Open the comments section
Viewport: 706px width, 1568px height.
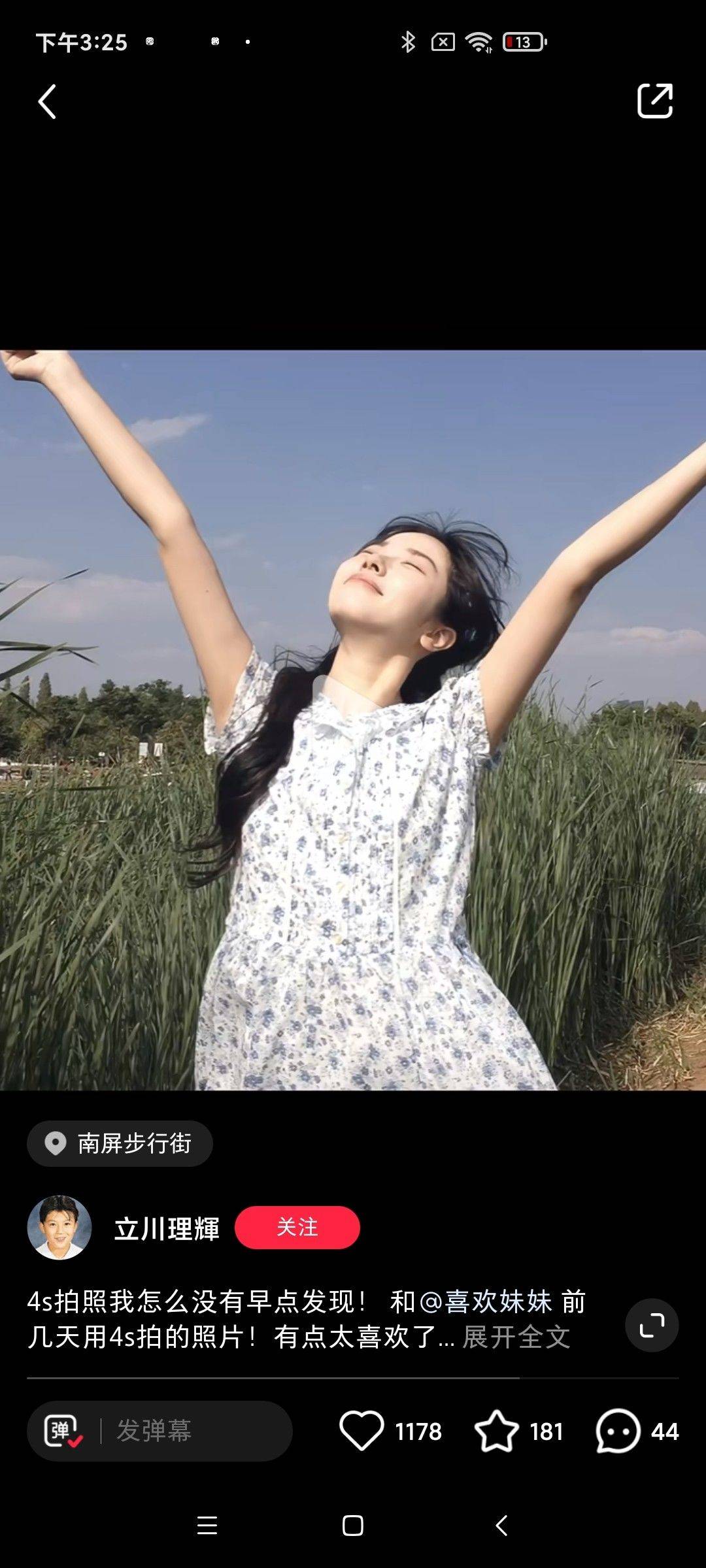coord(618,1431)
